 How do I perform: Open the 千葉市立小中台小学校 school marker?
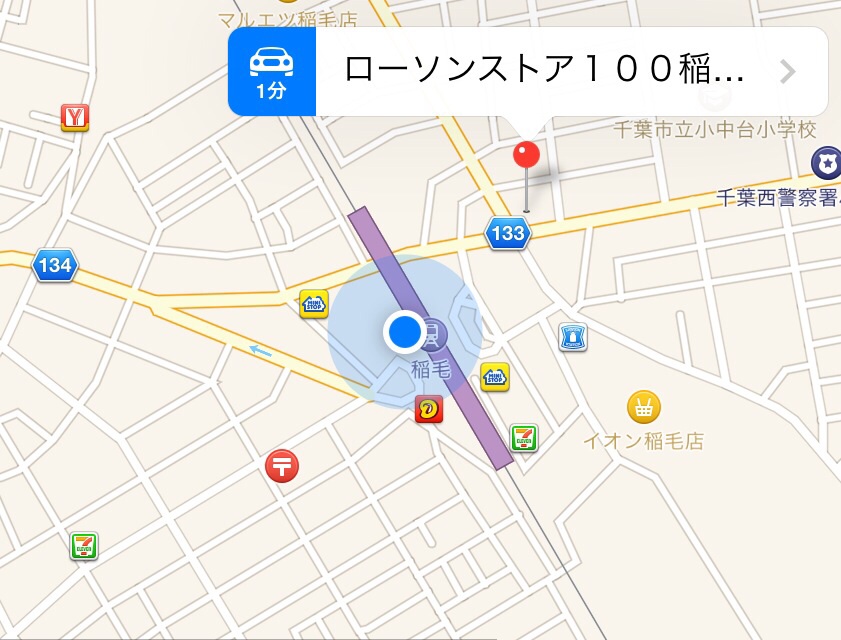[715, 98]
